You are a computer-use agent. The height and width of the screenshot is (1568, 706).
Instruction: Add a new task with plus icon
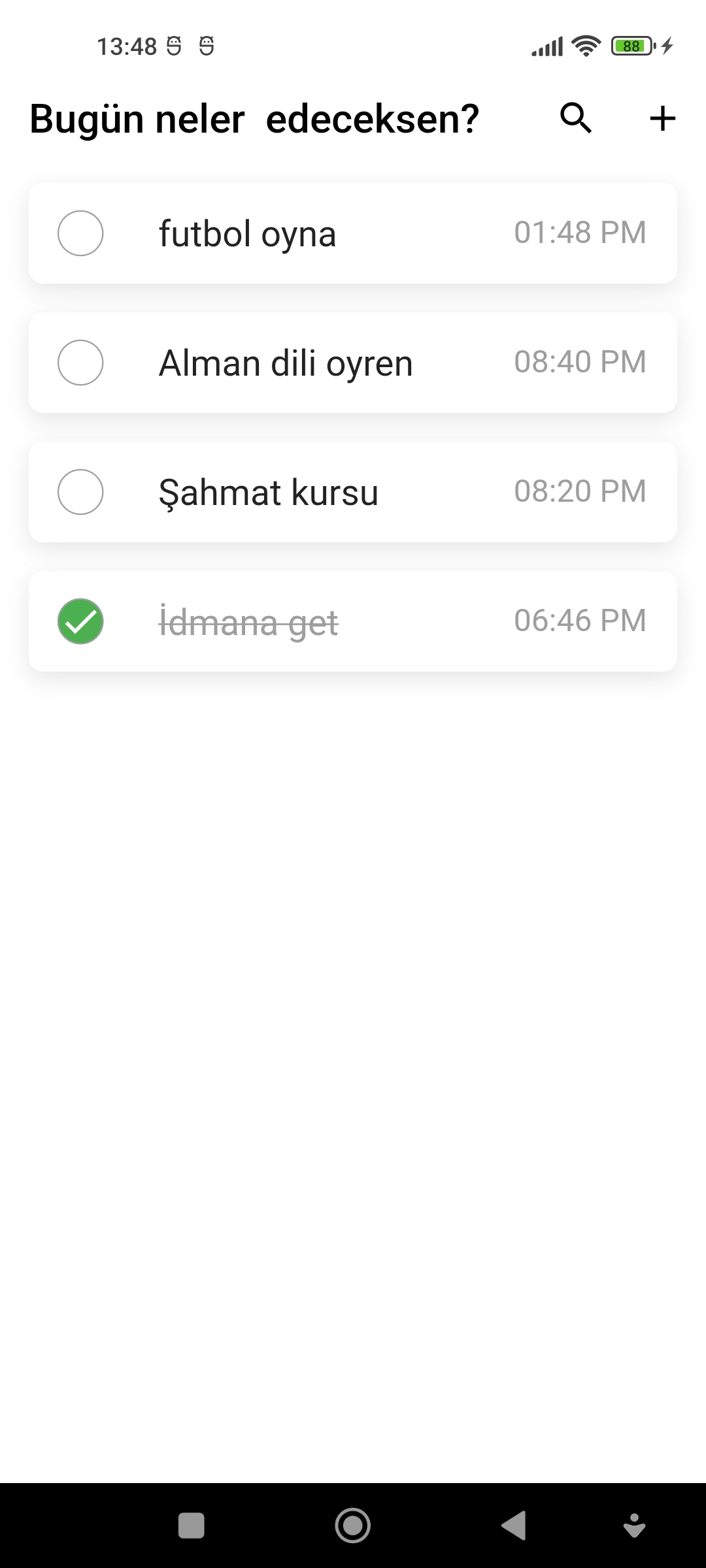[x=662, y=118]
